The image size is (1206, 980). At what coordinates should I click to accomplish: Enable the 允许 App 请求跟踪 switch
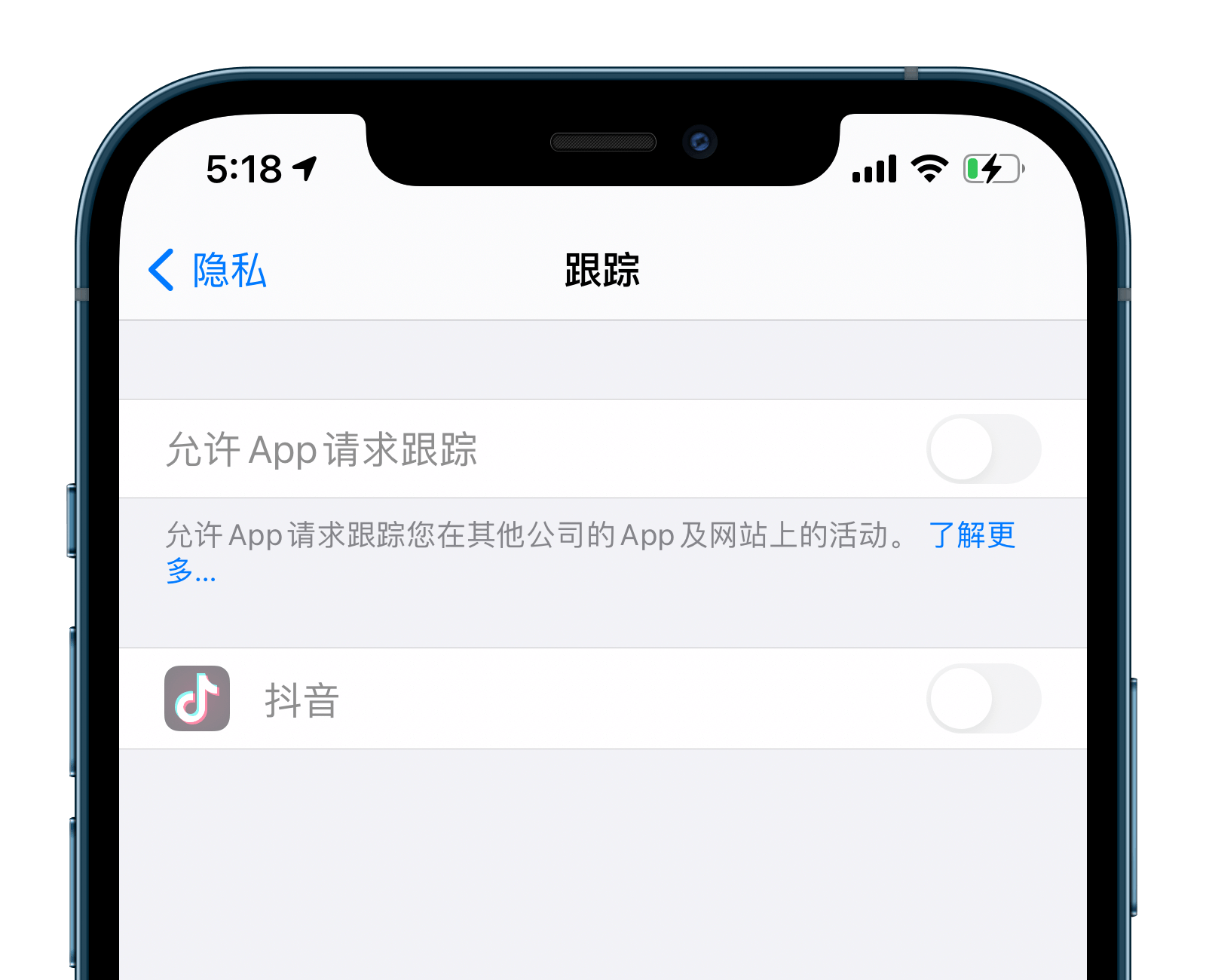[x=983, y=449]
